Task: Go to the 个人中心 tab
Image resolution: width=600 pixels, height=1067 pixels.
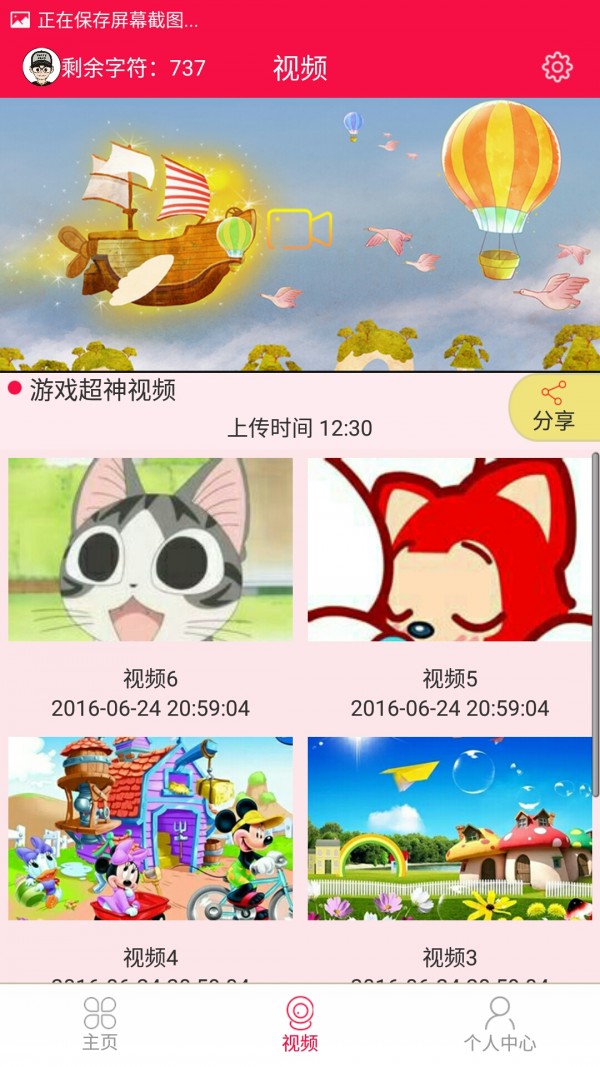Action: tap(499, 1024)
